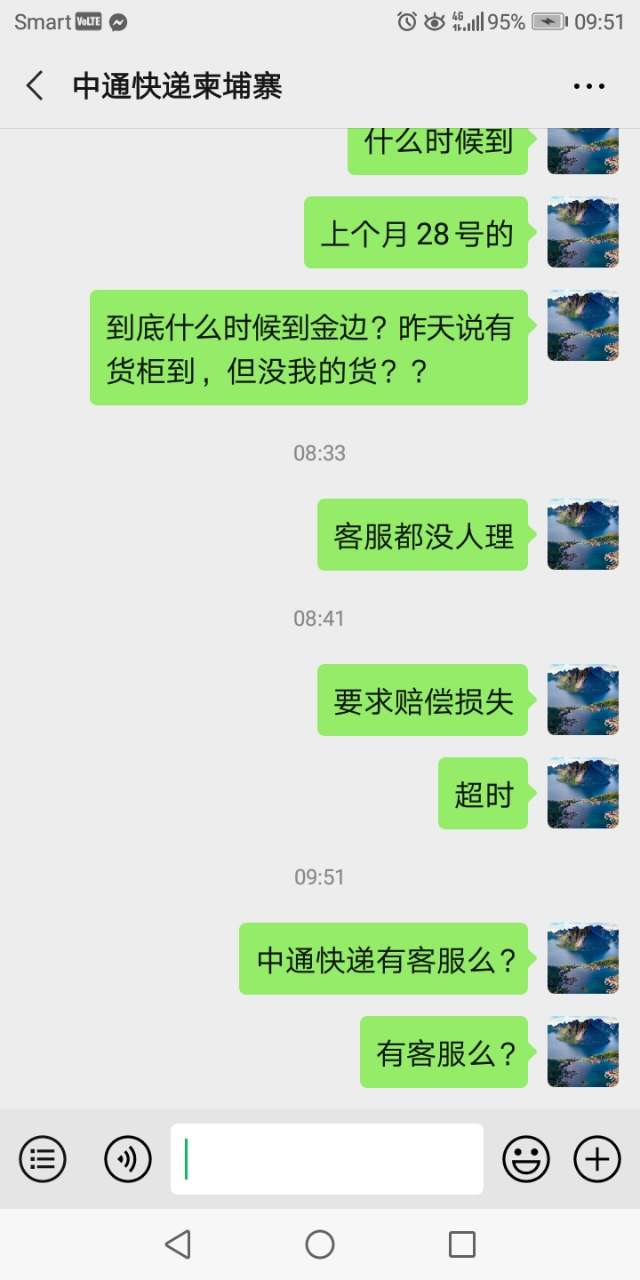Open the plus attachments panel
Image resolution: width=640 pixels, height=1280 pixels.
click(x=597, y=1159)
